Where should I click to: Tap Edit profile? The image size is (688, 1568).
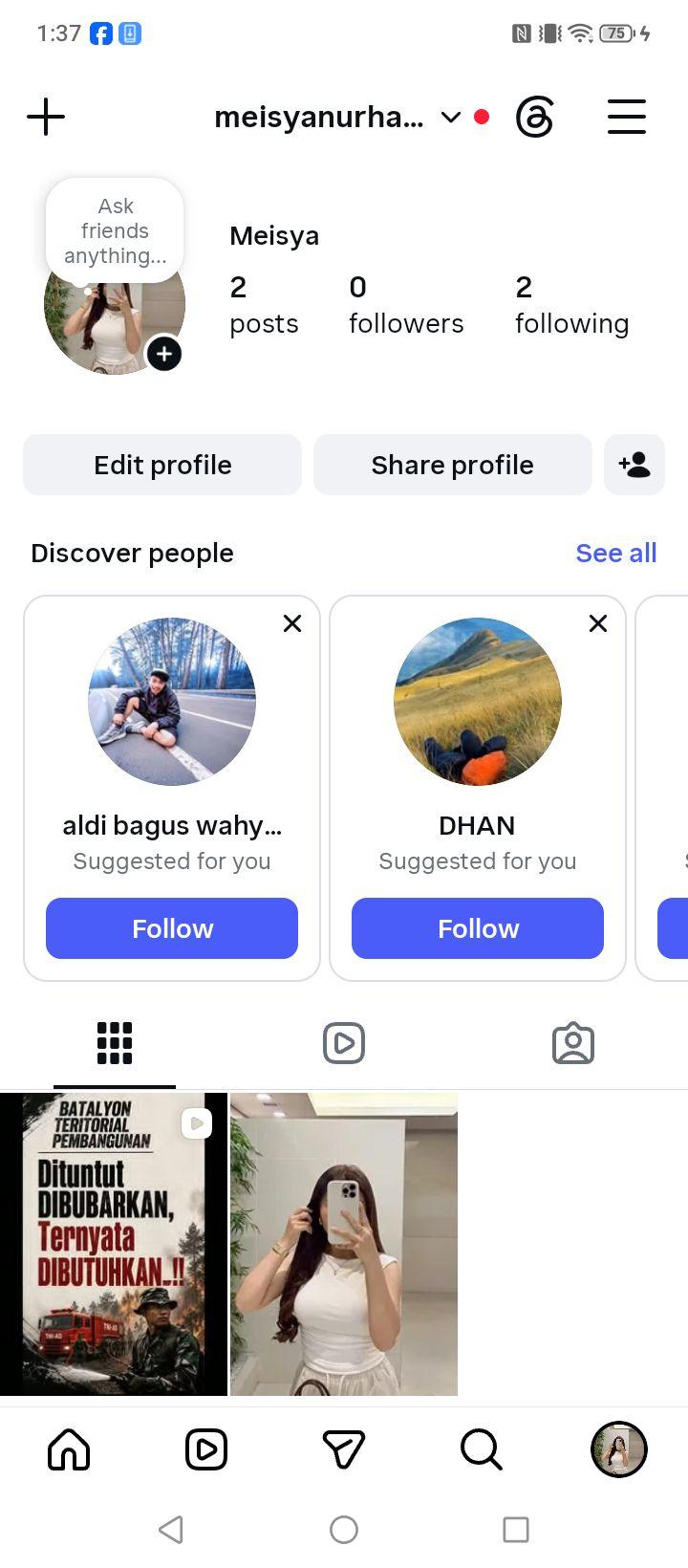pyautogui.click(x=162, y=465)
